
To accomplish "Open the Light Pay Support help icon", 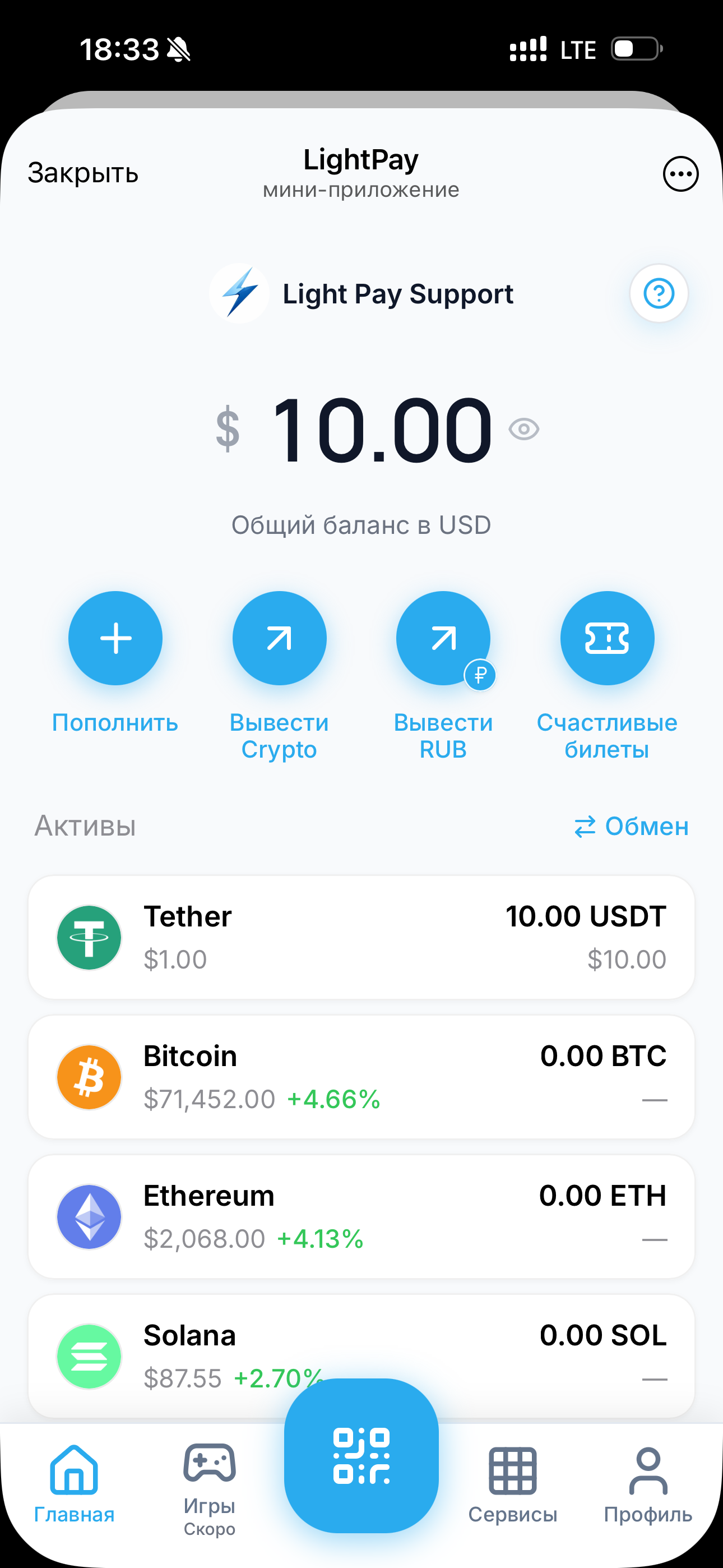I will 659,293.
